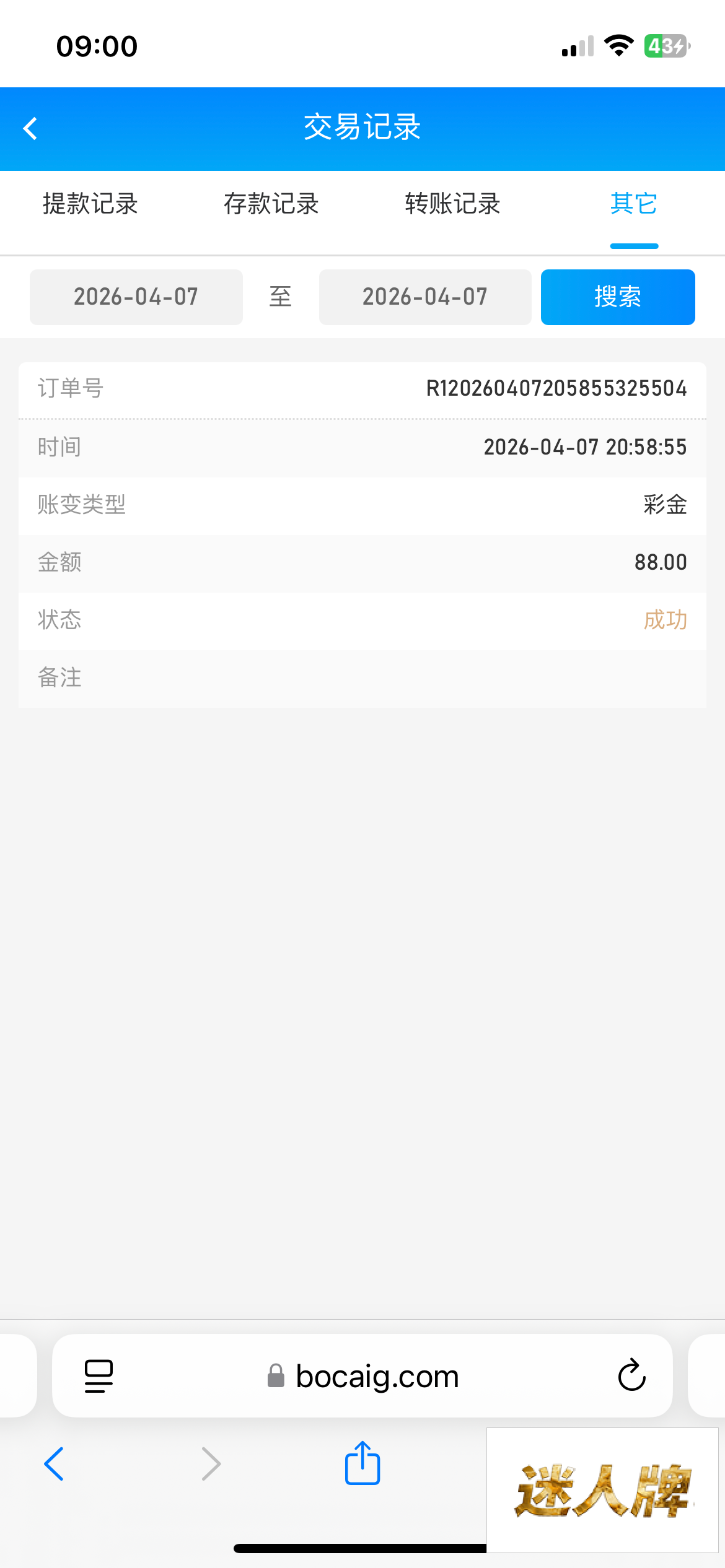
Task: Go back from 交易记录 page
Action: 30,129
